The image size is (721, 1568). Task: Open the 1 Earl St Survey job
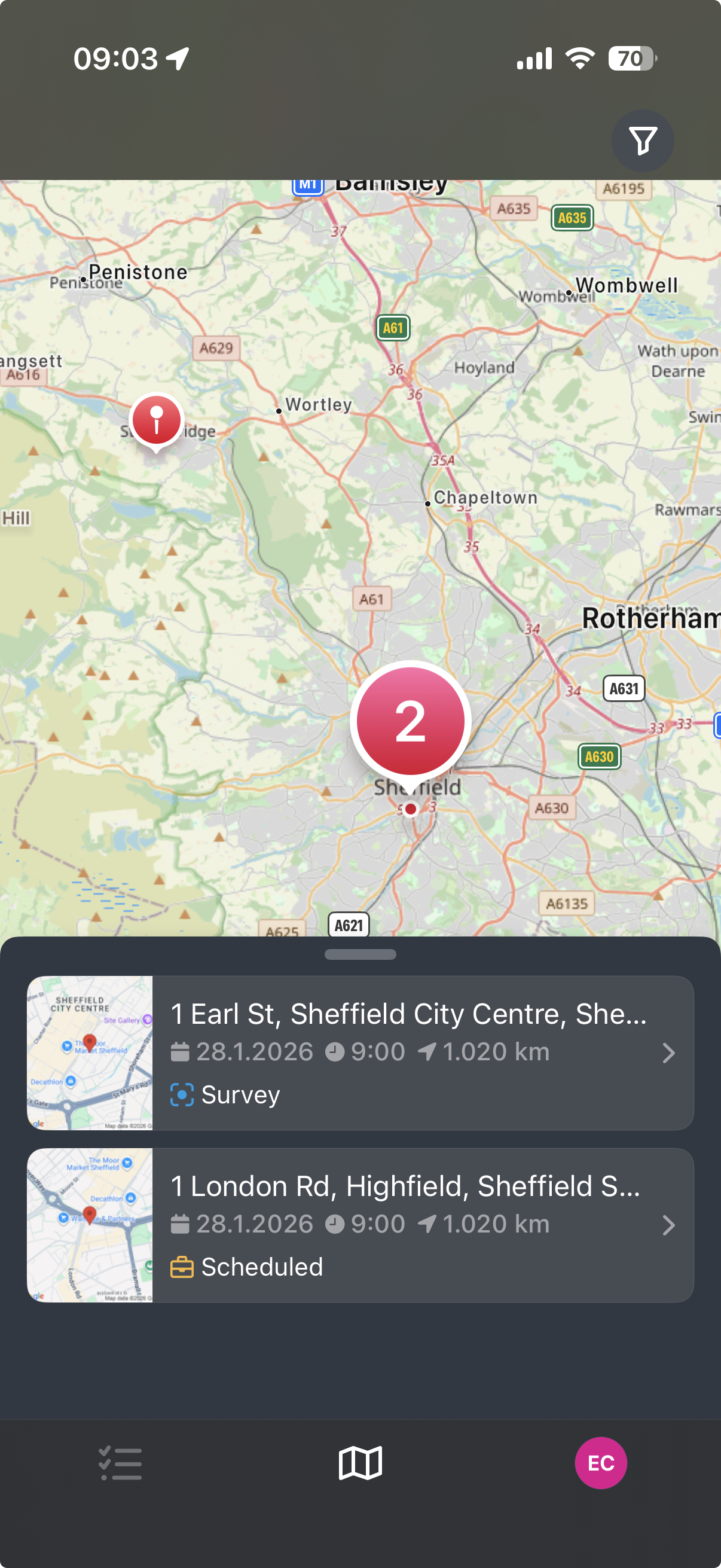click(360, 1053)
